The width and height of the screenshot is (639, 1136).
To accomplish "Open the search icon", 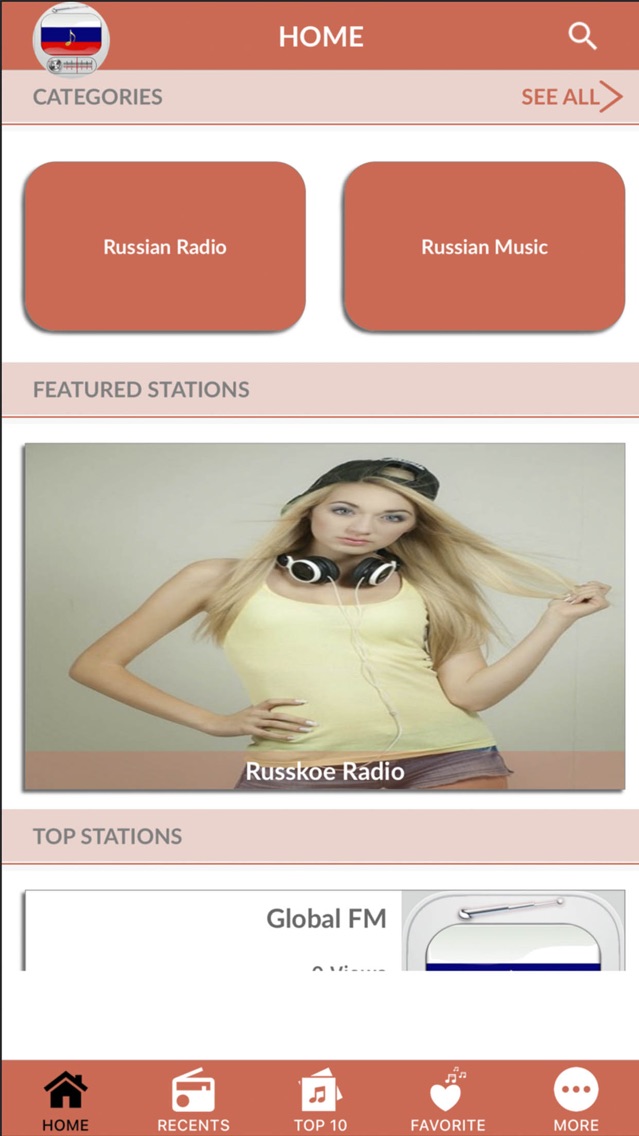I will tap(582, 37).
